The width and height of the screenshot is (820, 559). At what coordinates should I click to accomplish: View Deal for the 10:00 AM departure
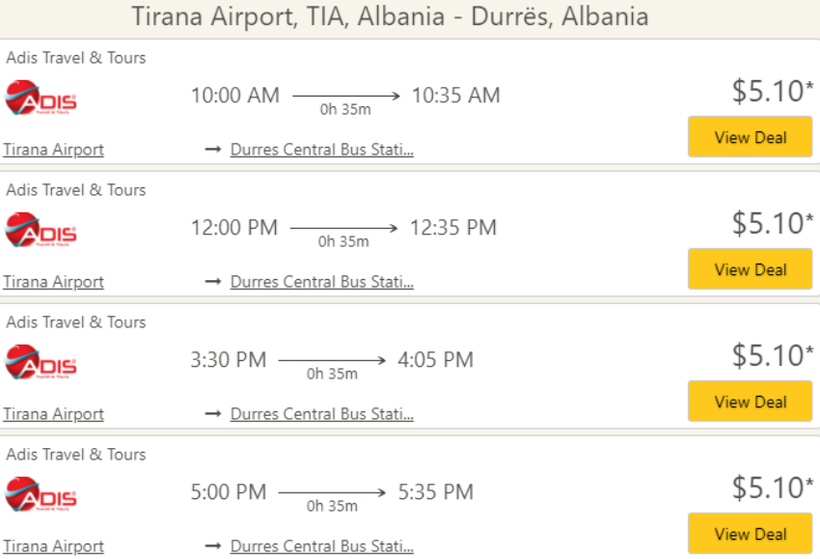click(x=750, y=138)
